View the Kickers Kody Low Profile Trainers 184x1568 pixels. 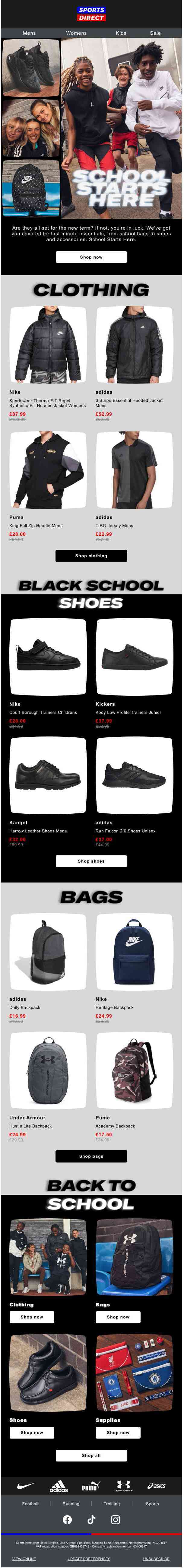pyautogui.click(x=134, y=656)
